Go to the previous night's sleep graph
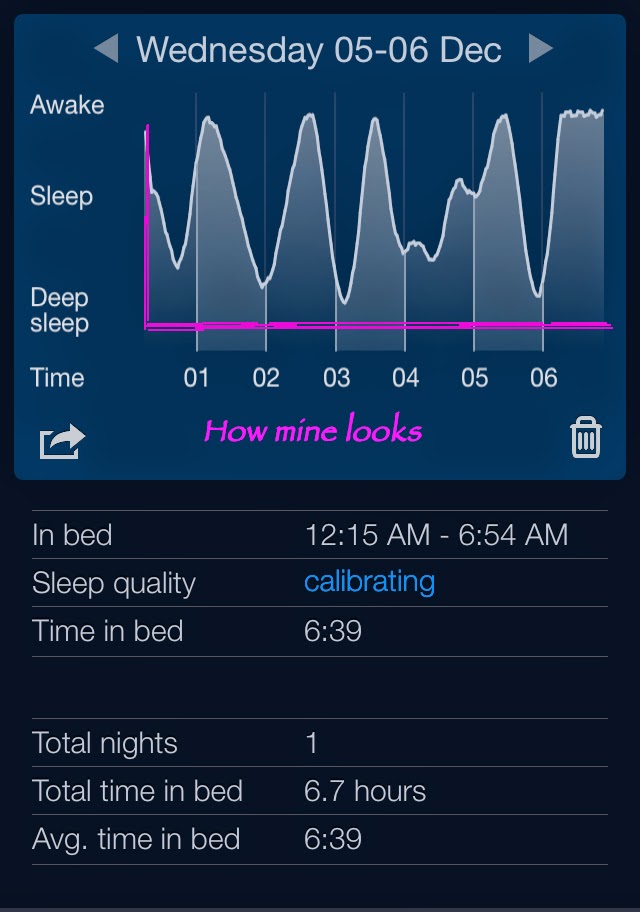This screenshot has height=912, width=640. click(x=106, y=48)
